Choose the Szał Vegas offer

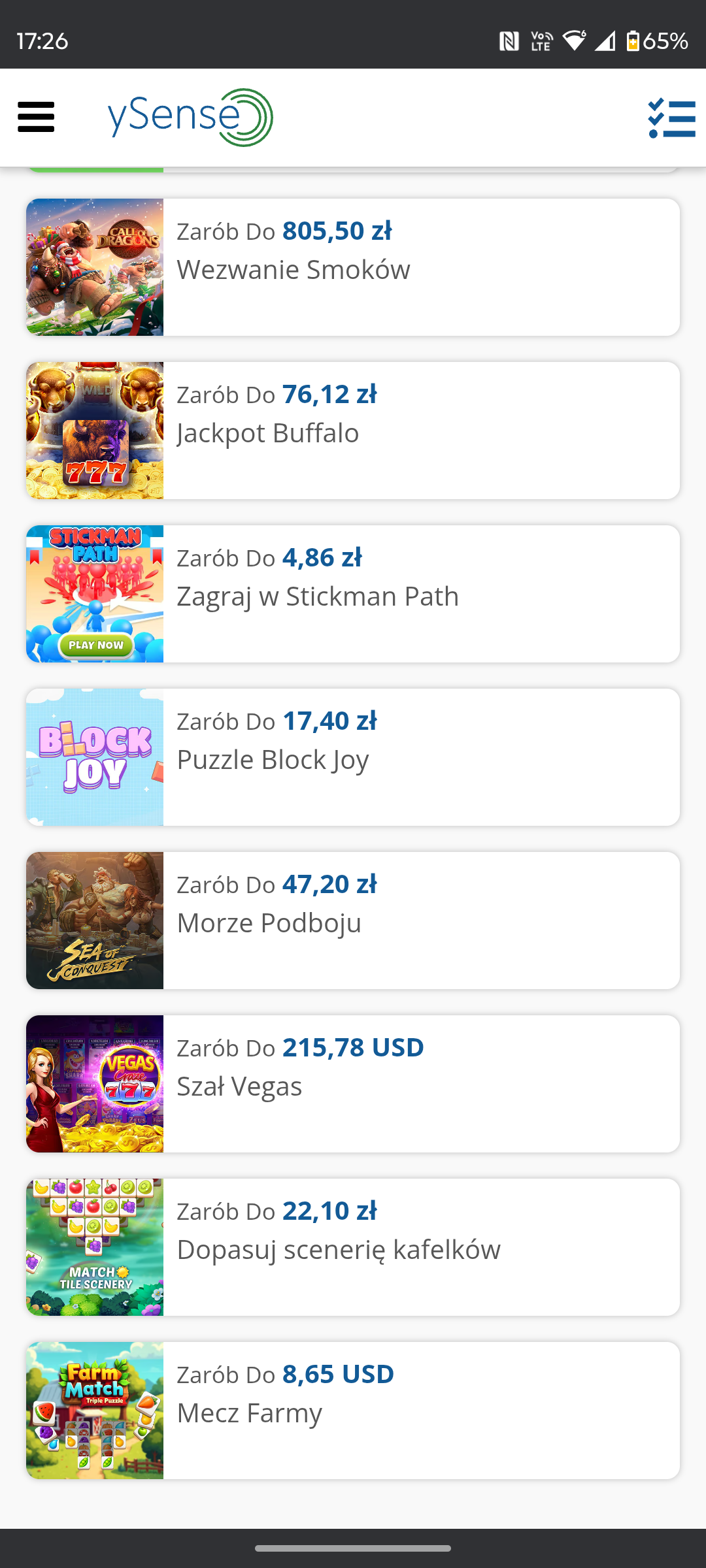(x=353, y=1084)
